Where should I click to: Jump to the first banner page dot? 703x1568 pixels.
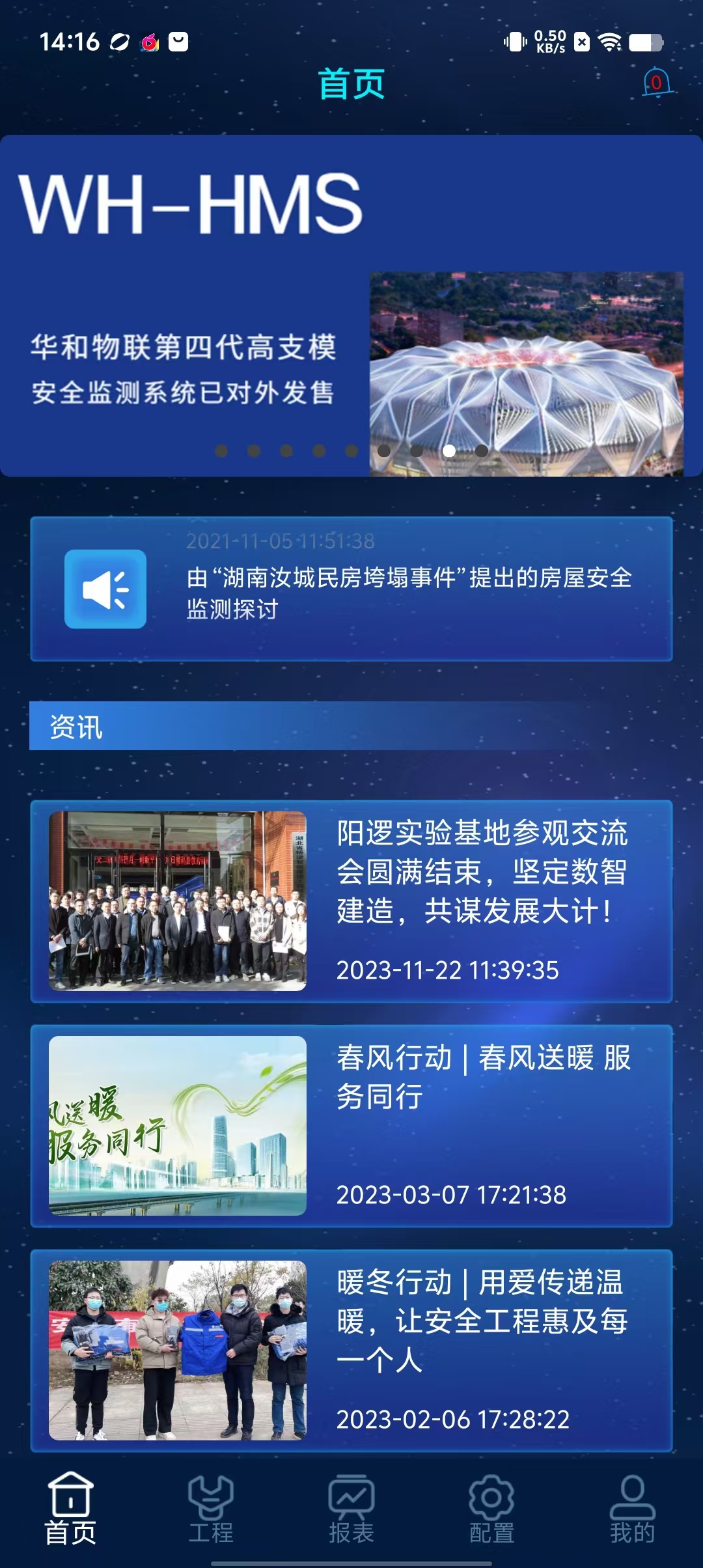221,451
